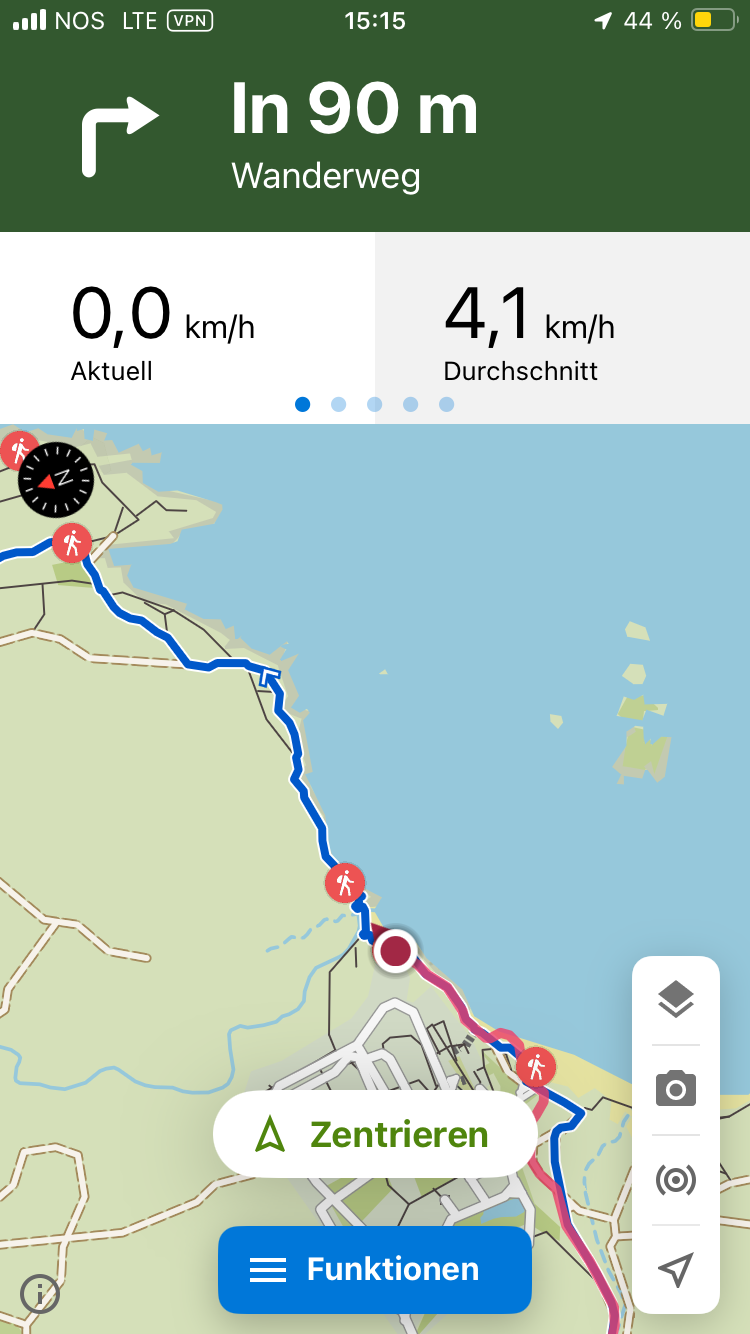The width and height of the screenshot is (750, 1334).
Task: Tap the compass to reorient map
Action: pyautogui.click(x=56, y=480)
